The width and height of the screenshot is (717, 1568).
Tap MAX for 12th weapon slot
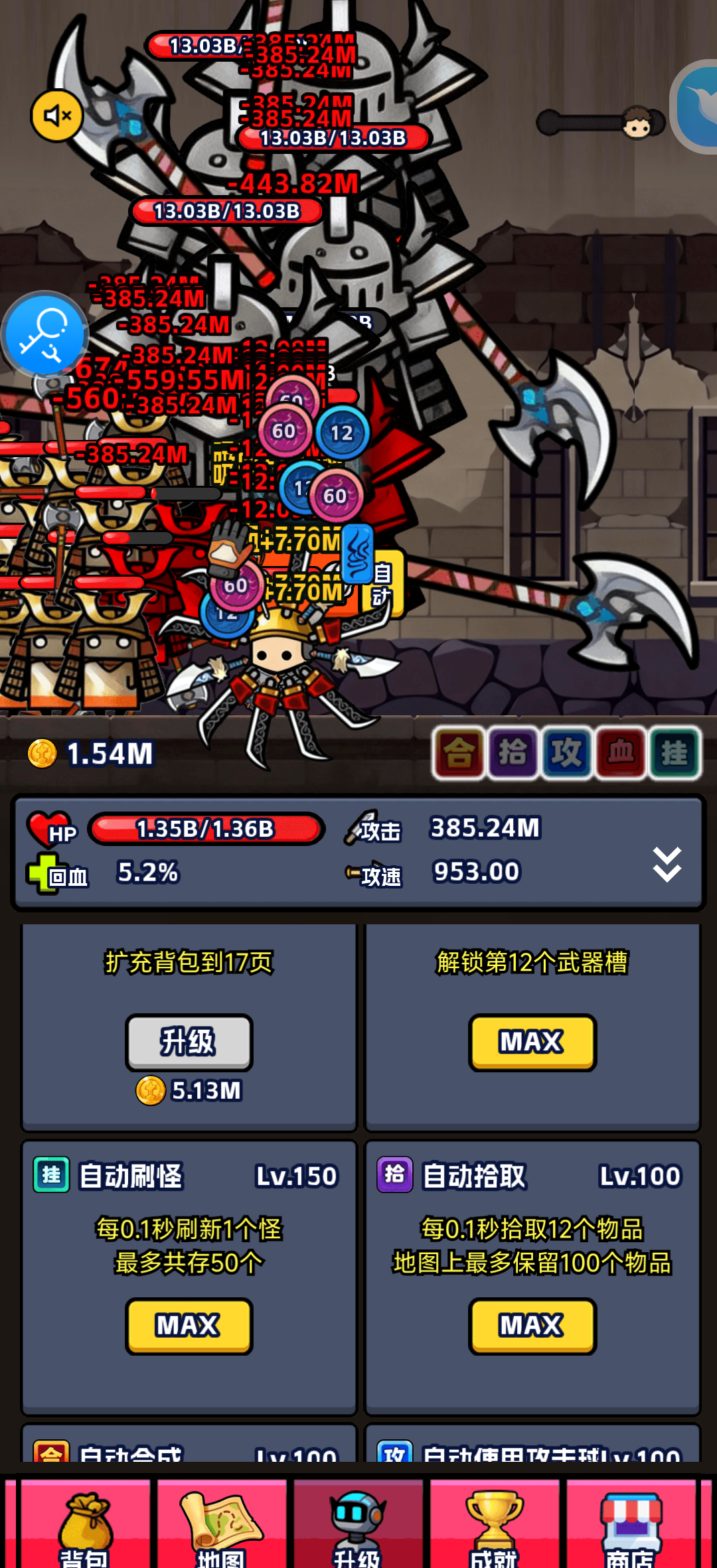(x=532, y=1042)
